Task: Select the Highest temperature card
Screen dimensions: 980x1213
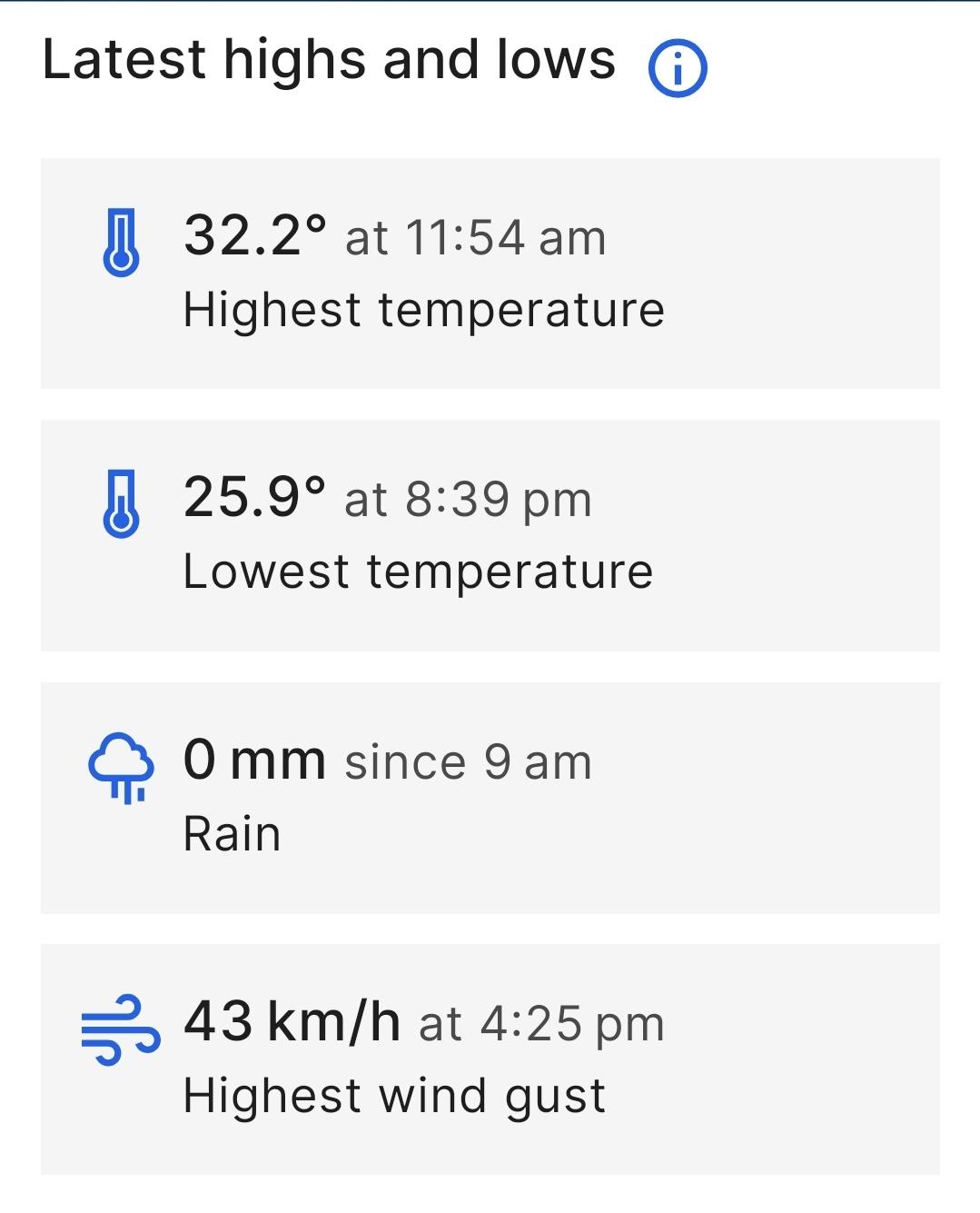Action: [x=490, y=273]
